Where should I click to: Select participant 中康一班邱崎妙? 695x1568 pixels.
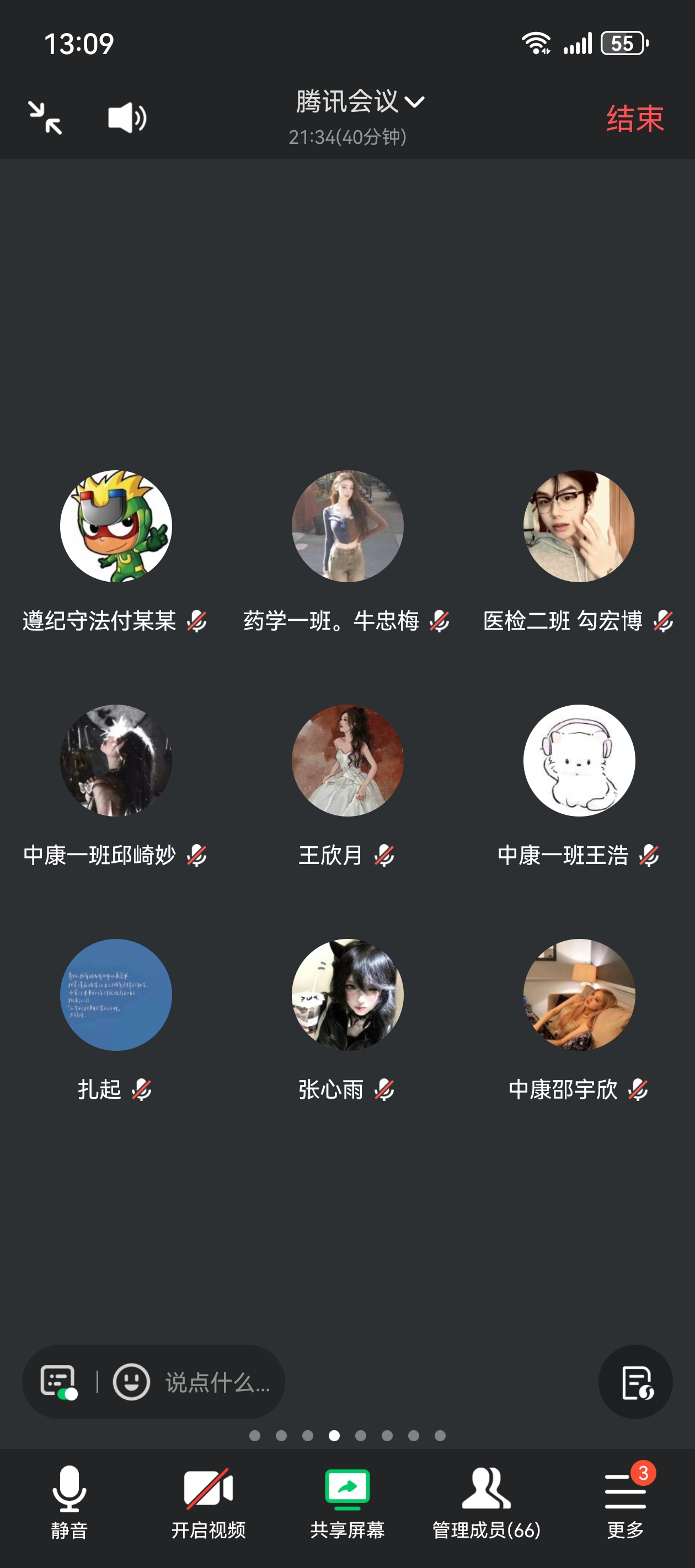click(116, 760)
